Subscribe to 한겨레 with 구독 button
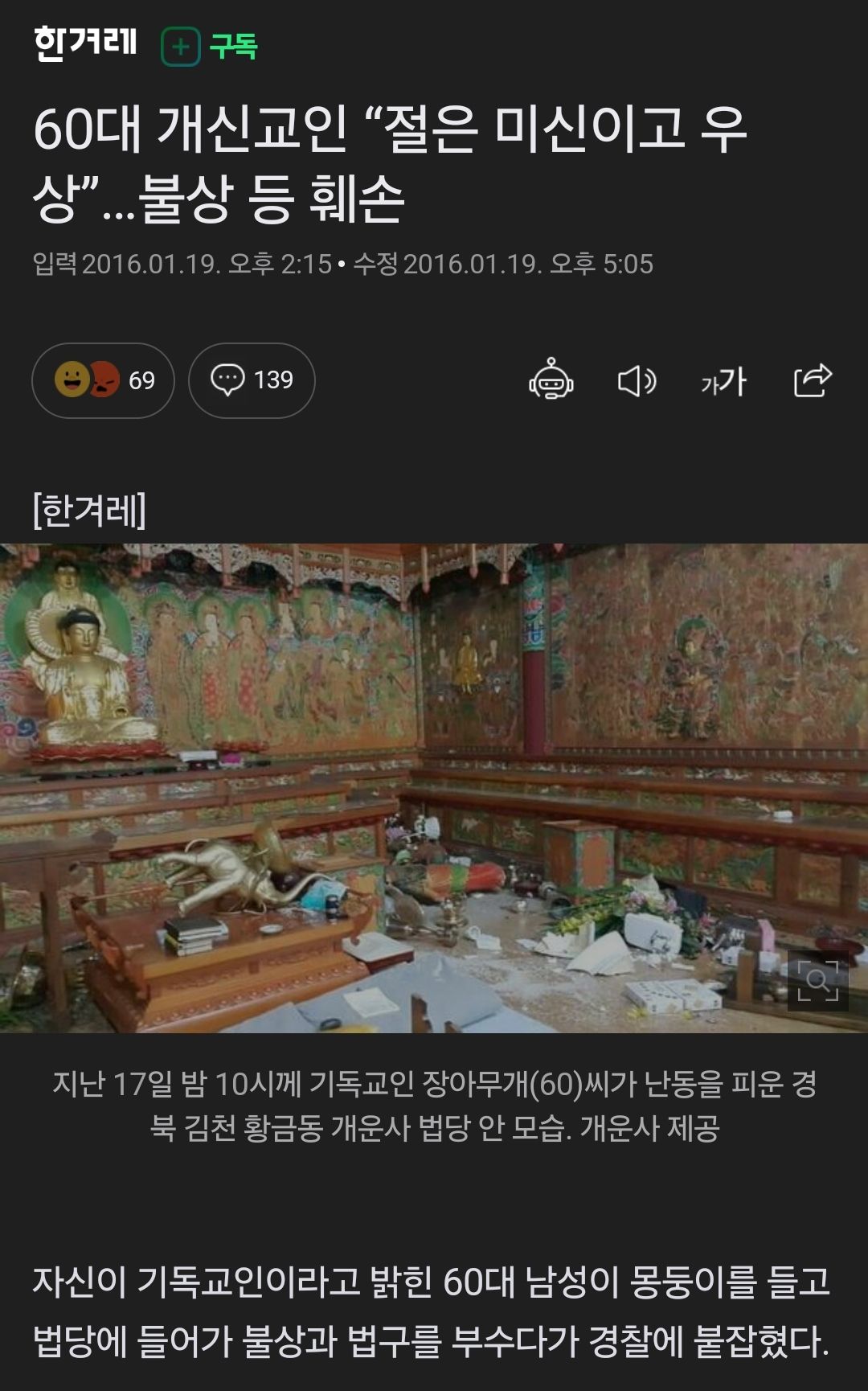The width and height of the screenshot is (868, 1391). (210, 46)
